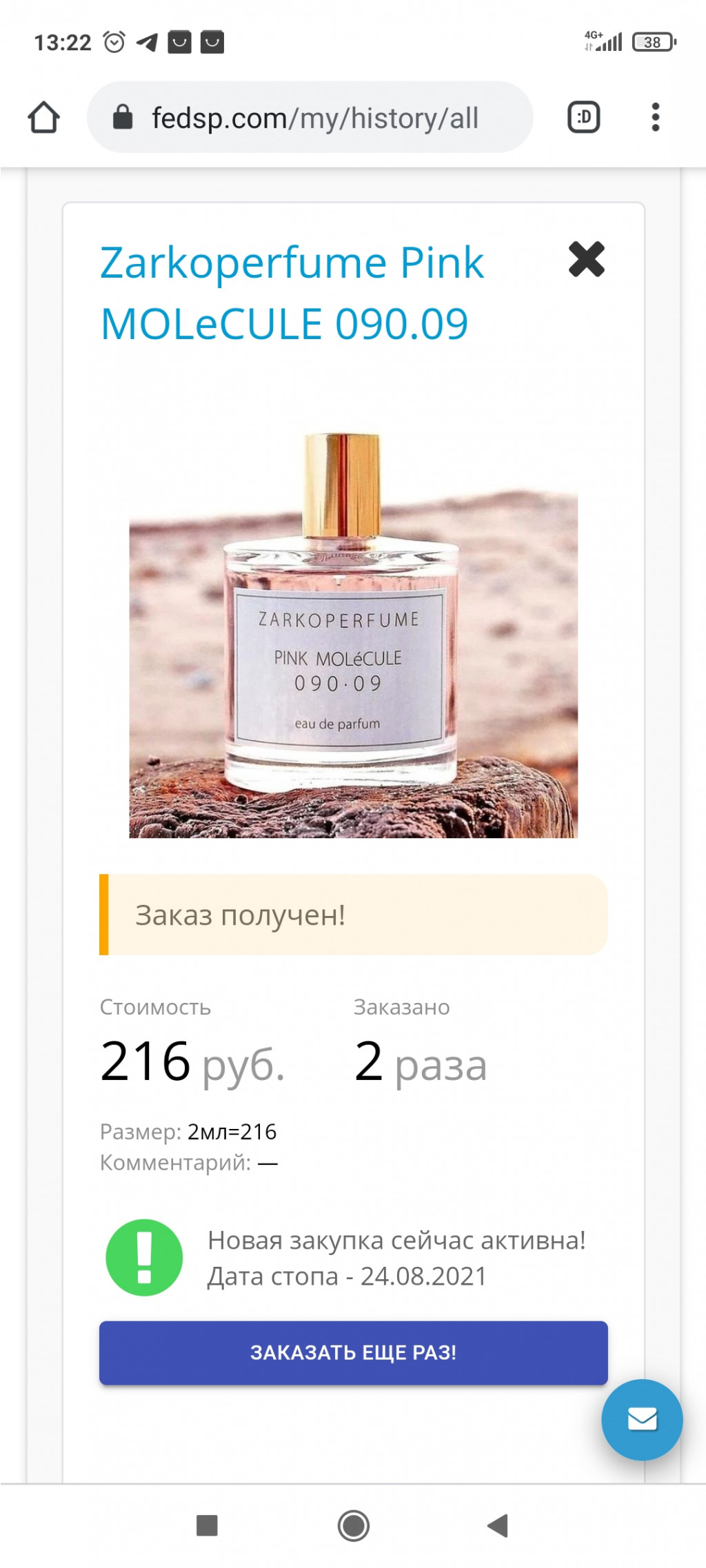Tap the ЗАКАЗАТЬ ЕЩЕ РАЗ! button
Screen dimensions: 706x1568
(353, 1352)
